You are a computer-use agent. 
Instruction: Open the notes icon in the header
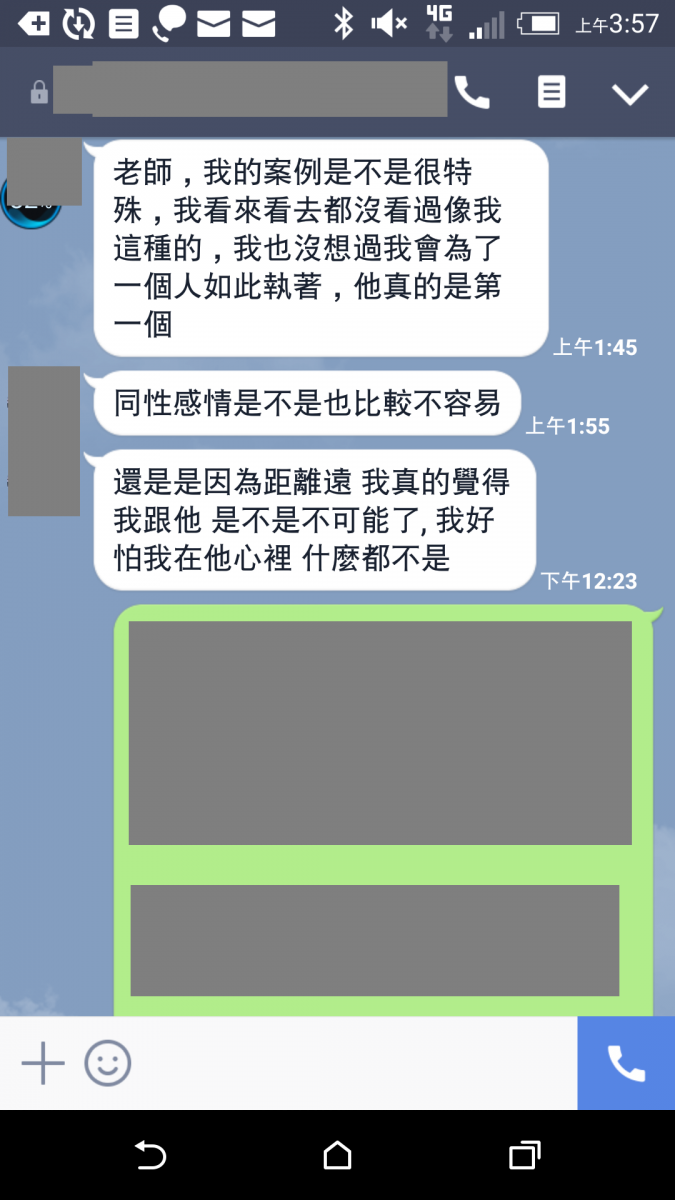click(x=551, y=93)
